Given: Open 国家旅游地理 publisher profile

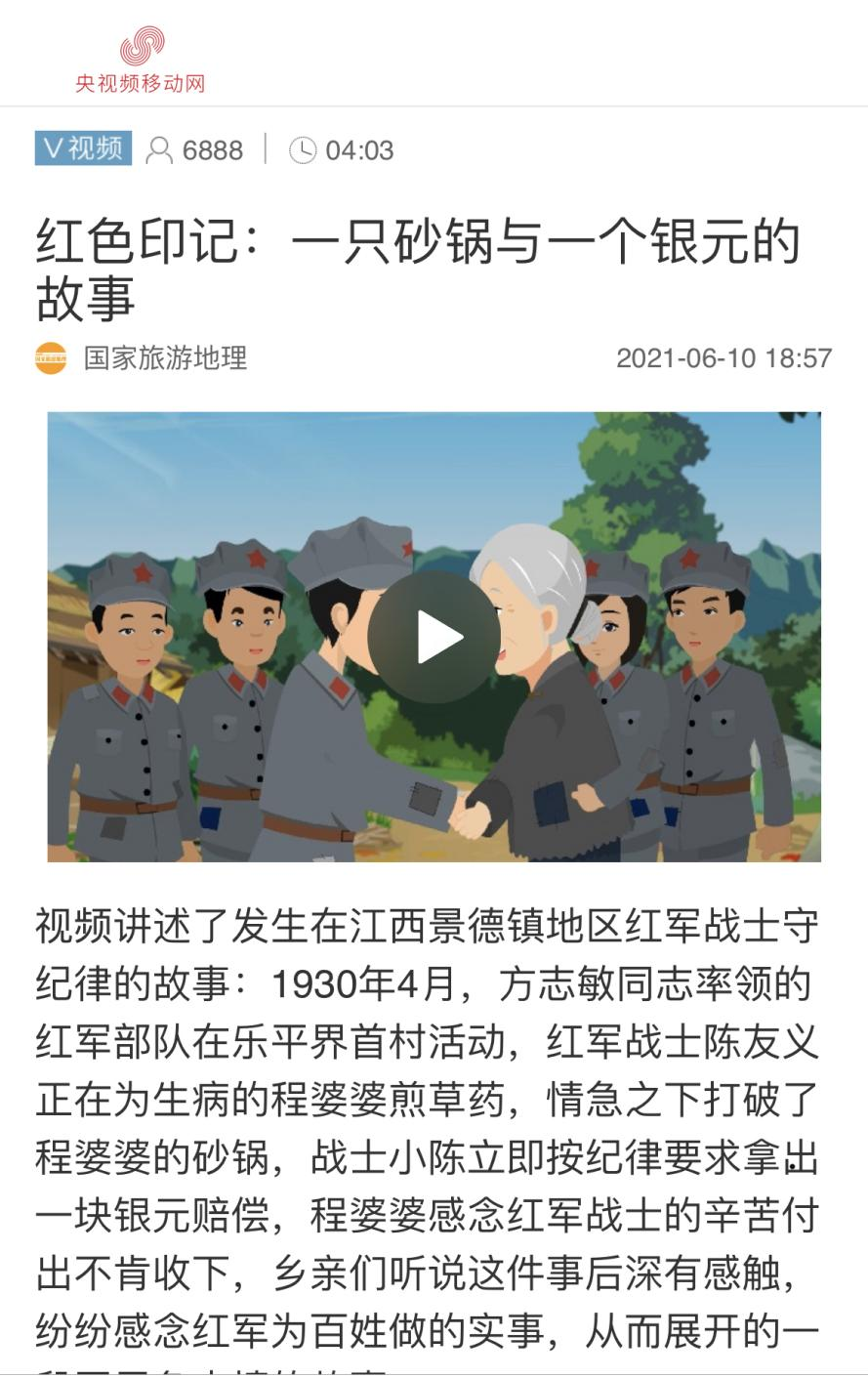Looking at the screenshot, I should 164,357.
